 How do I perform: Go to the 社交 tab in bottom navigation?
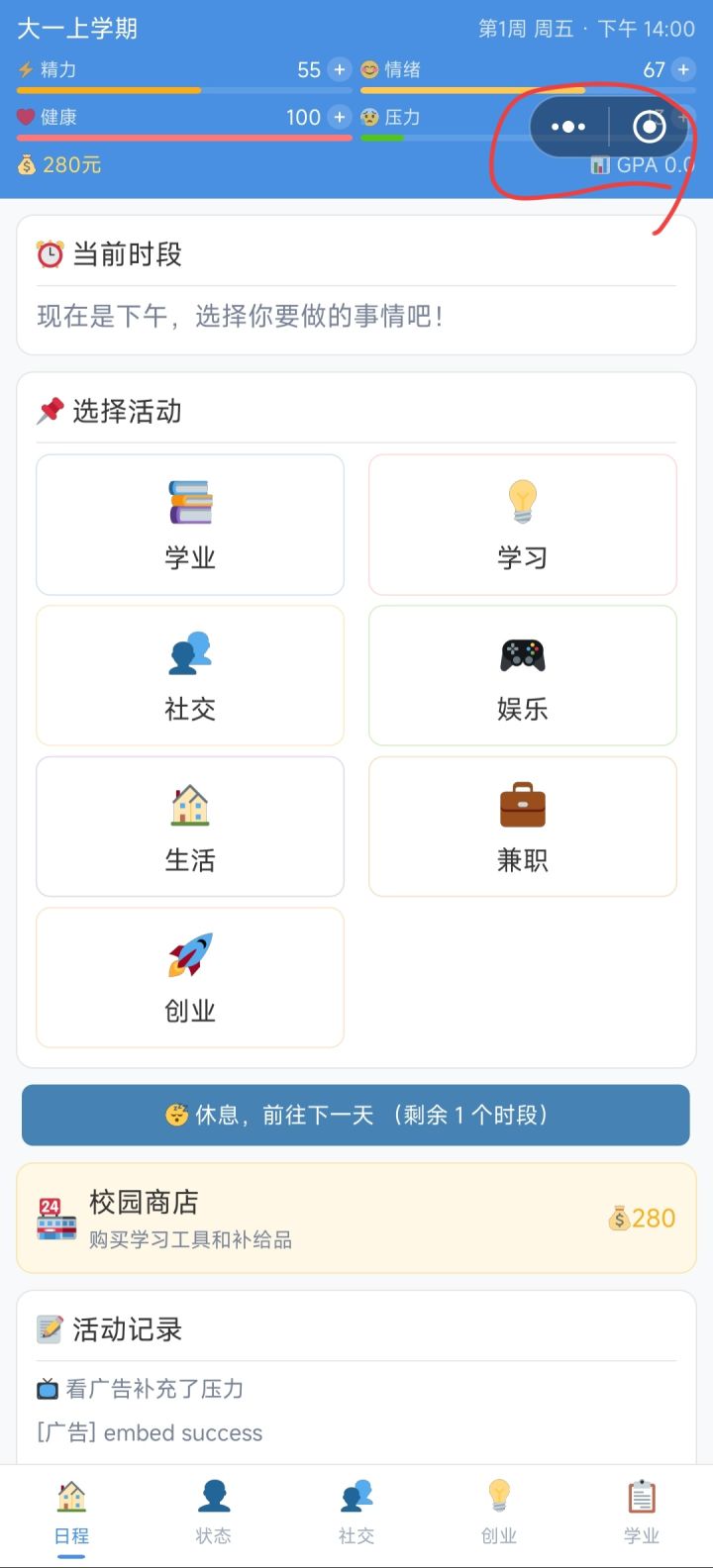click(x=356, y=1511)
